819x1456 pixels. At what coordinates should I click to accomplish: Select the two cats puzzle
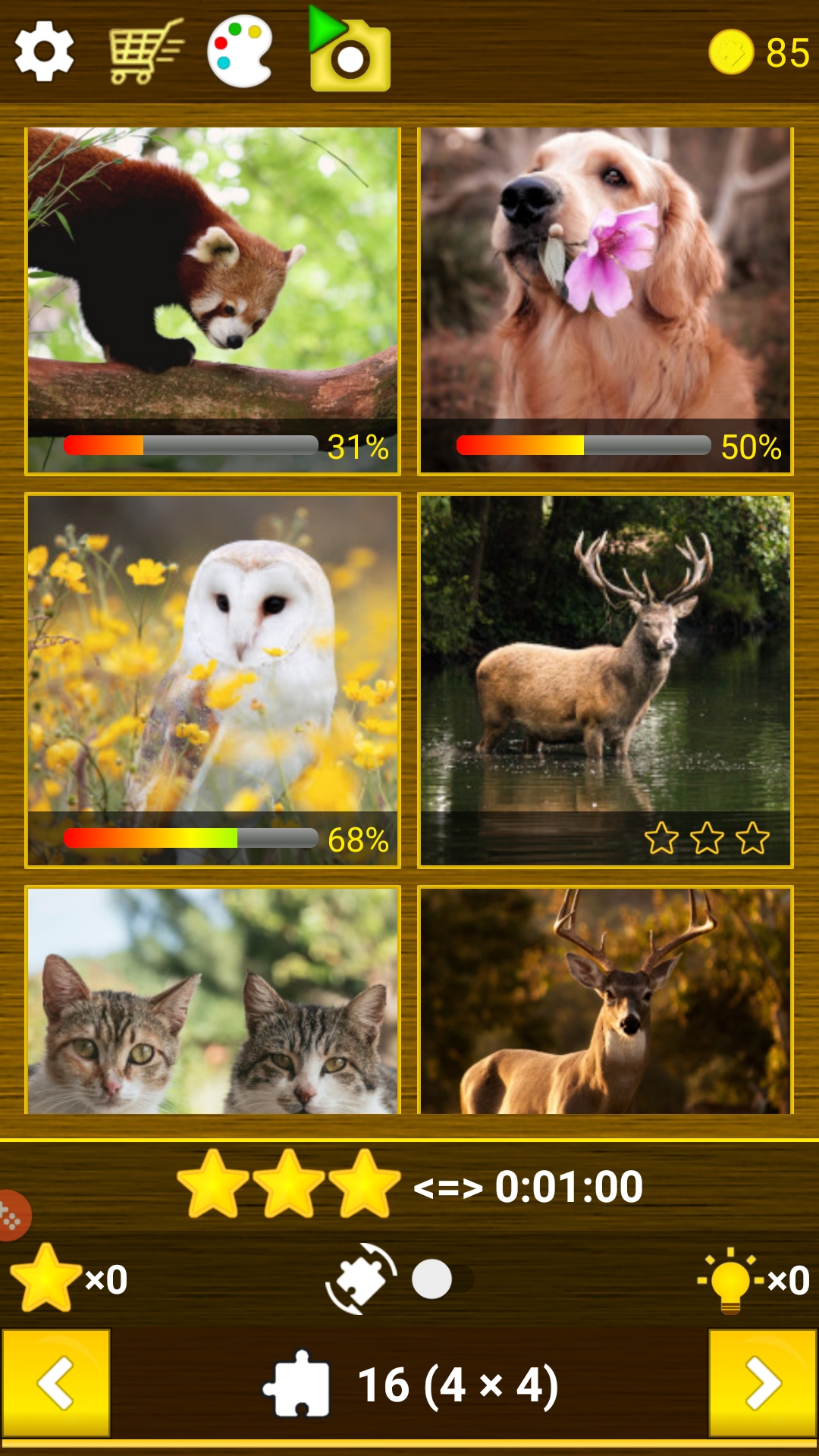[x=212, y=999]
